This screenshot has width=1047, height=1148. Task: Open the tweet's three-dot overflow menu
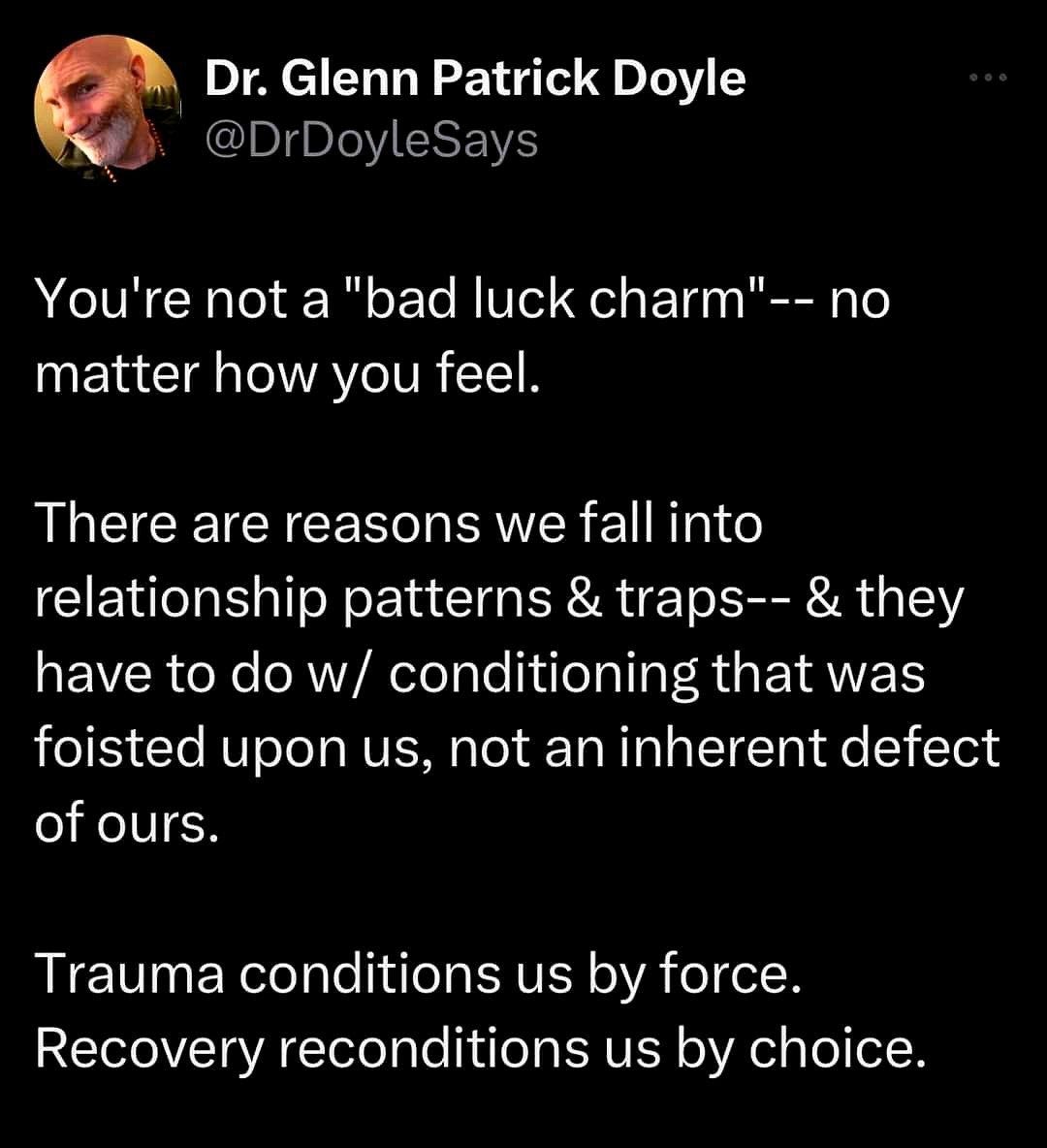pyautogui.click(x=989, y=77)
